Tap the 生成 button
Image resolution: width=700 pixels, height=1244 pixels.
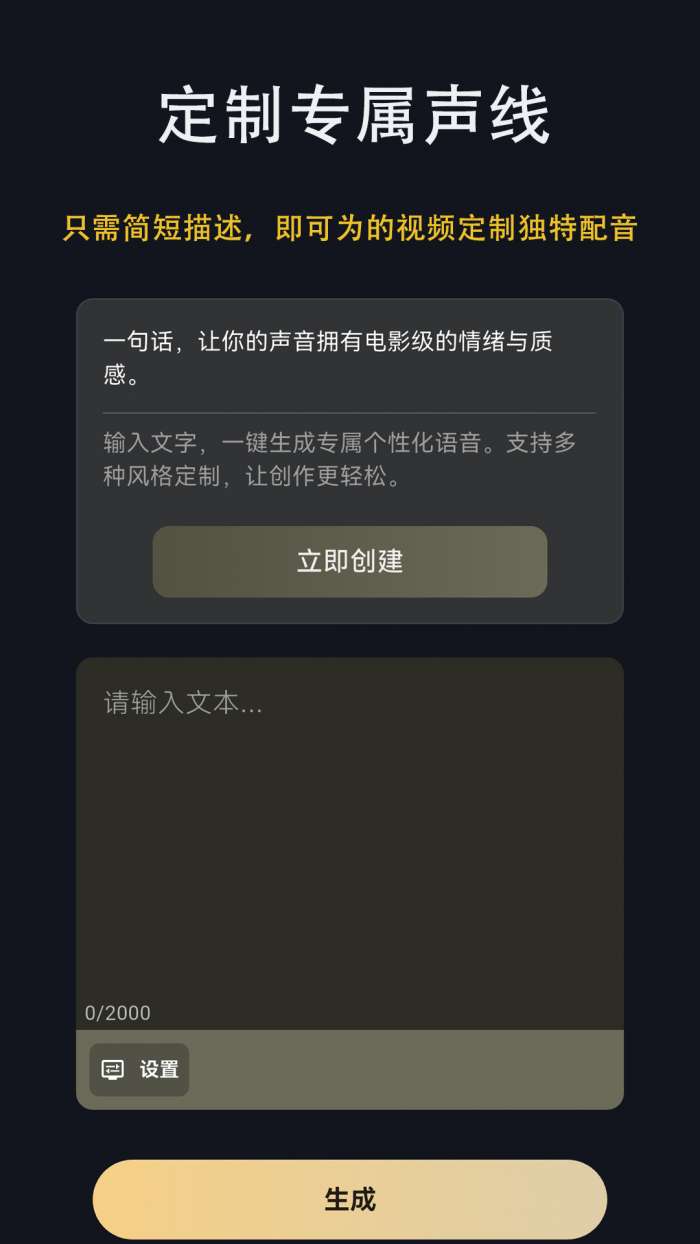point(349,1199)
